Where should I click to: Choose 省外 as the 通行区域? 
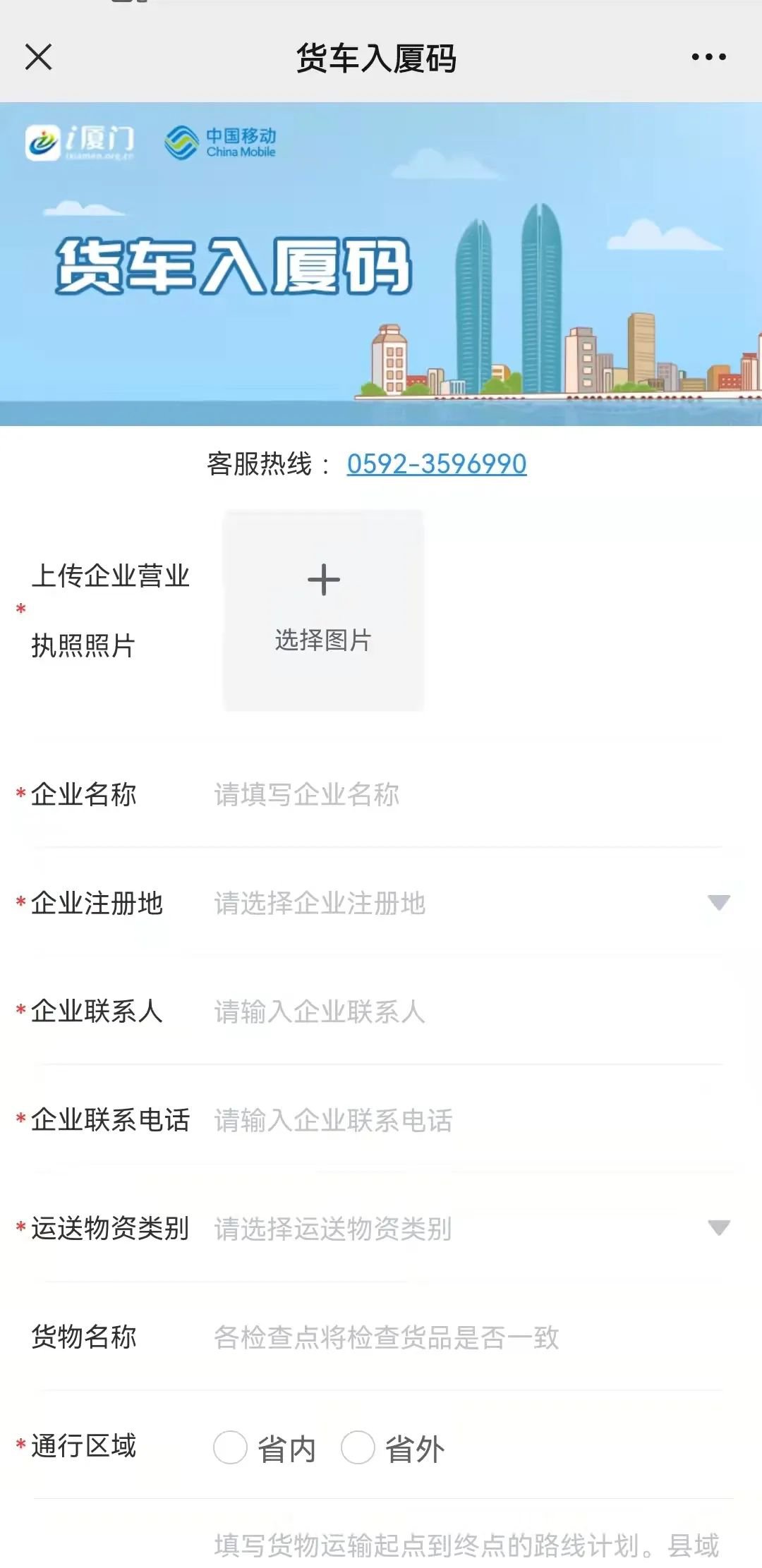tap(358, 1447)
